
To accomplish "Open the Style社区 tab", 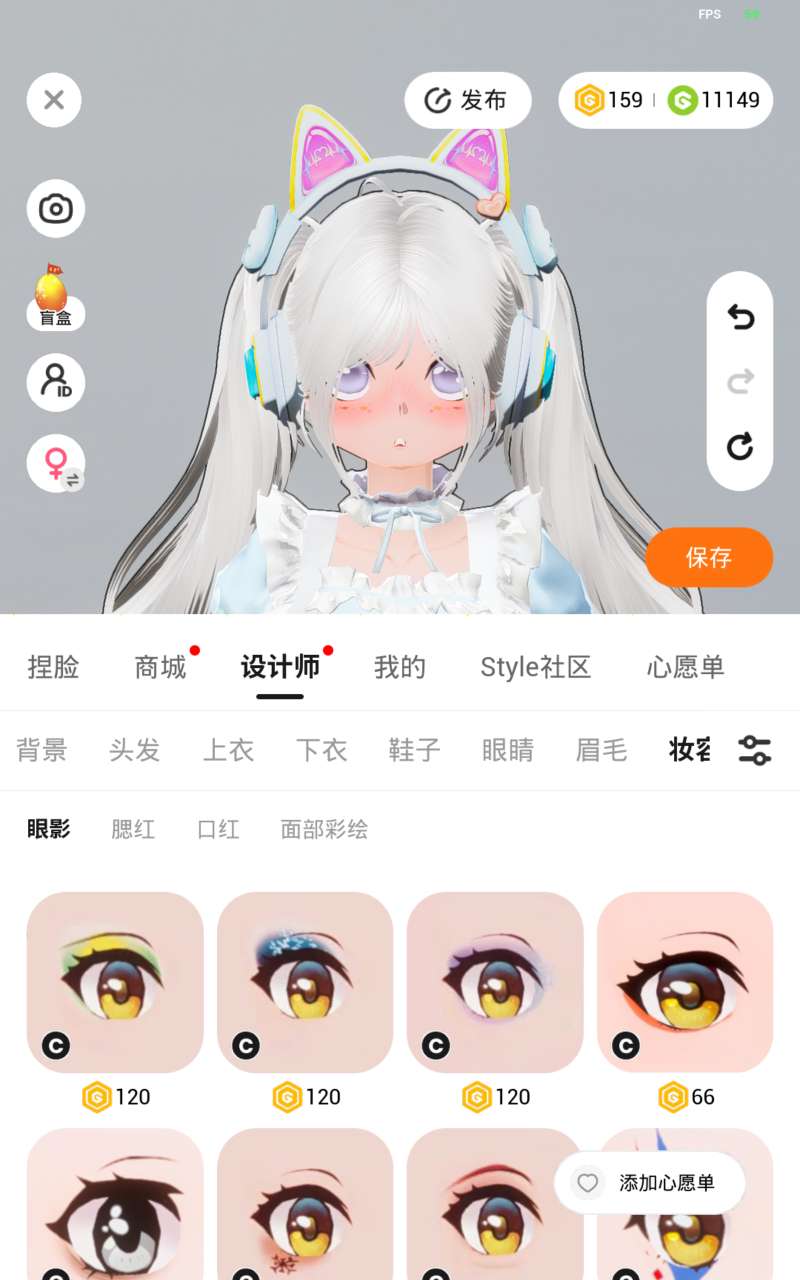I will [535, 667].
